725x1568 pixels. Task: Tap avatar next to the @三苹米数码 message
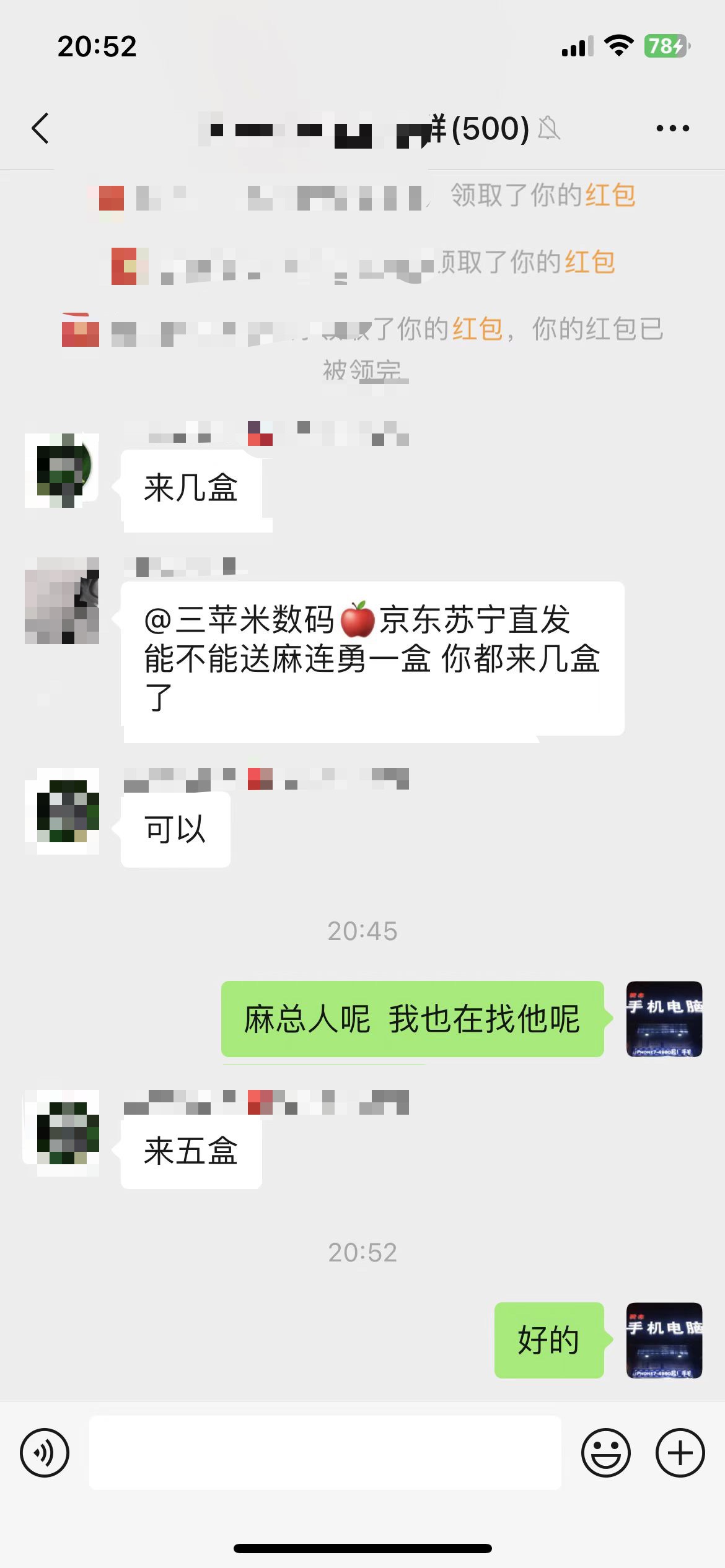(62, 601)
